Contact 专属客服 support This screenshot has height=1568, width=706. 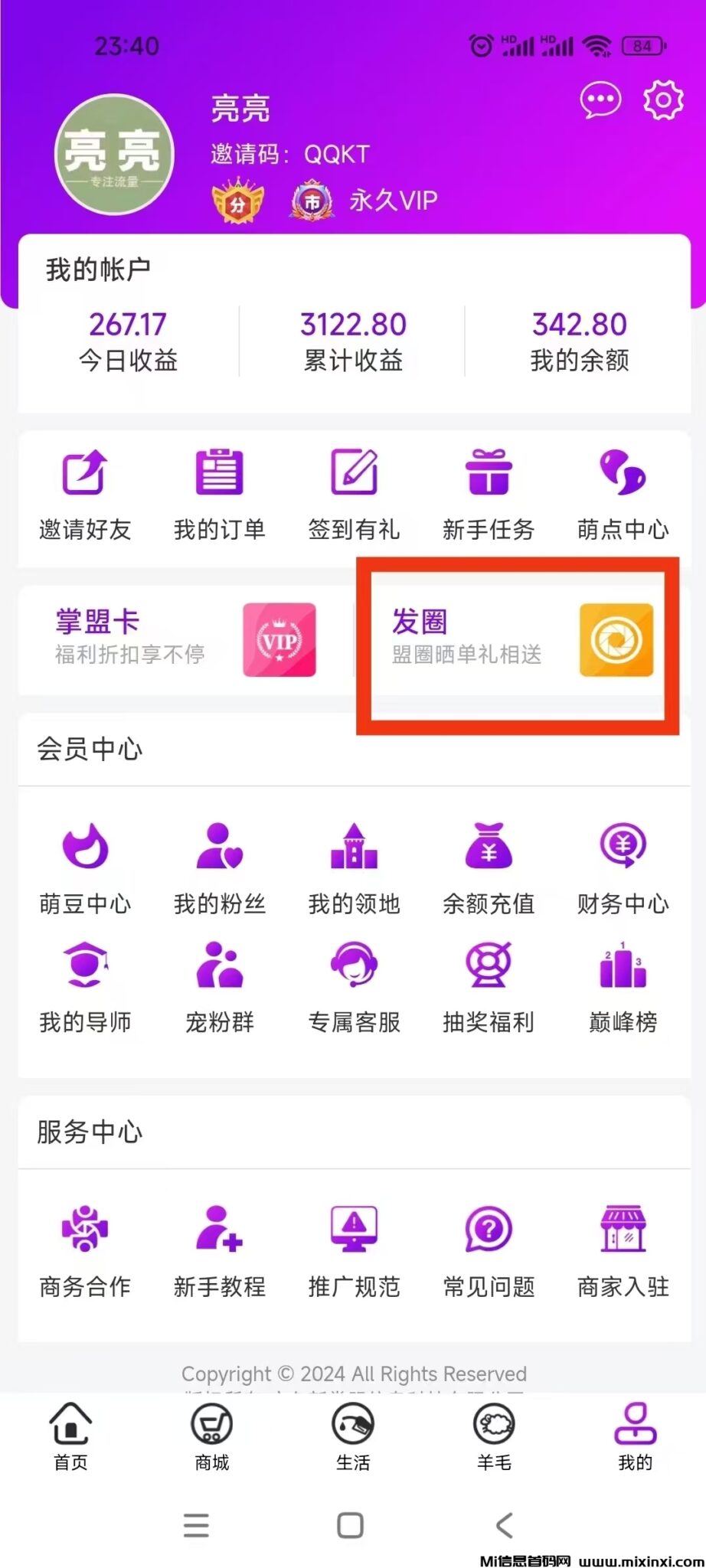[354, 987]
